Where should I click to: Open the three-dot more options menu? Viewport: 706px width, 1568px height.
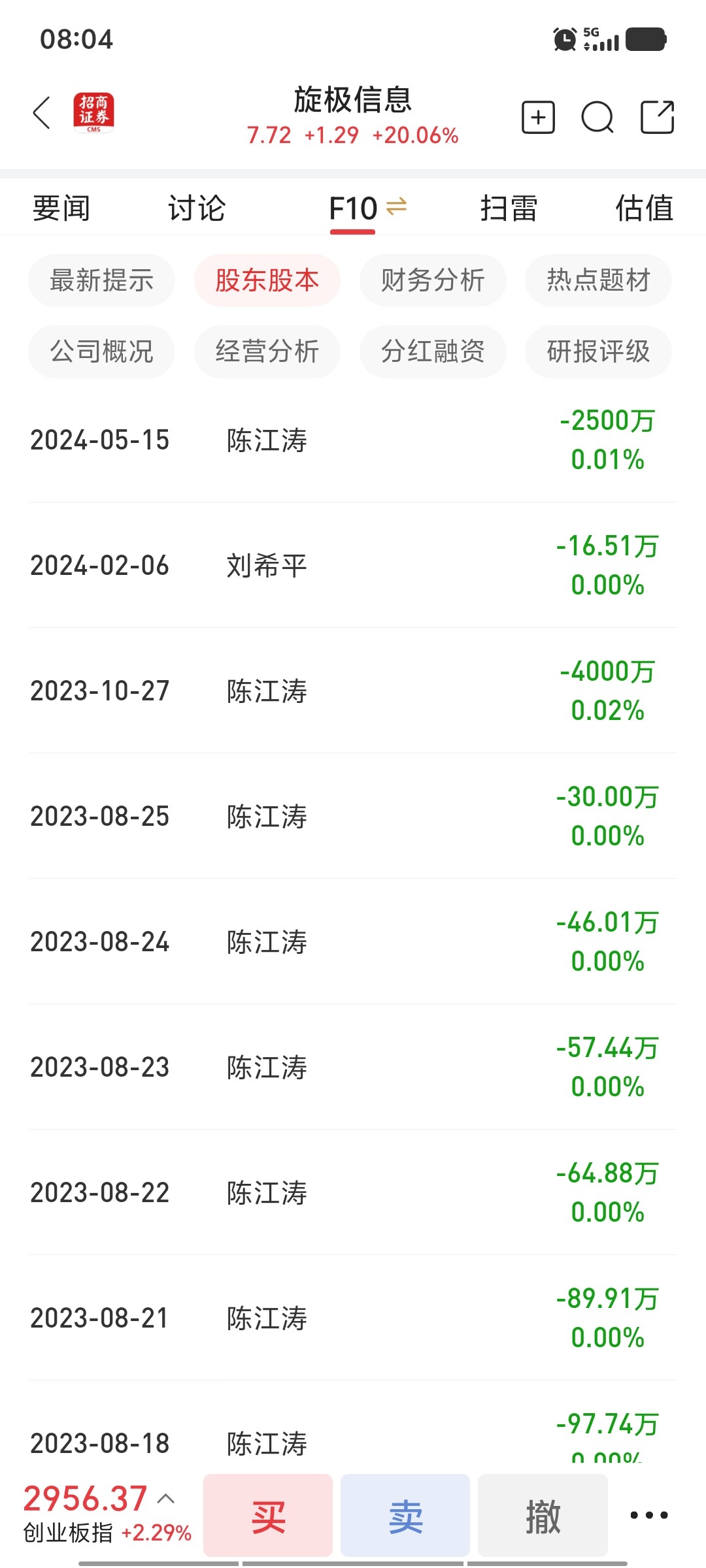[649, 1515]
